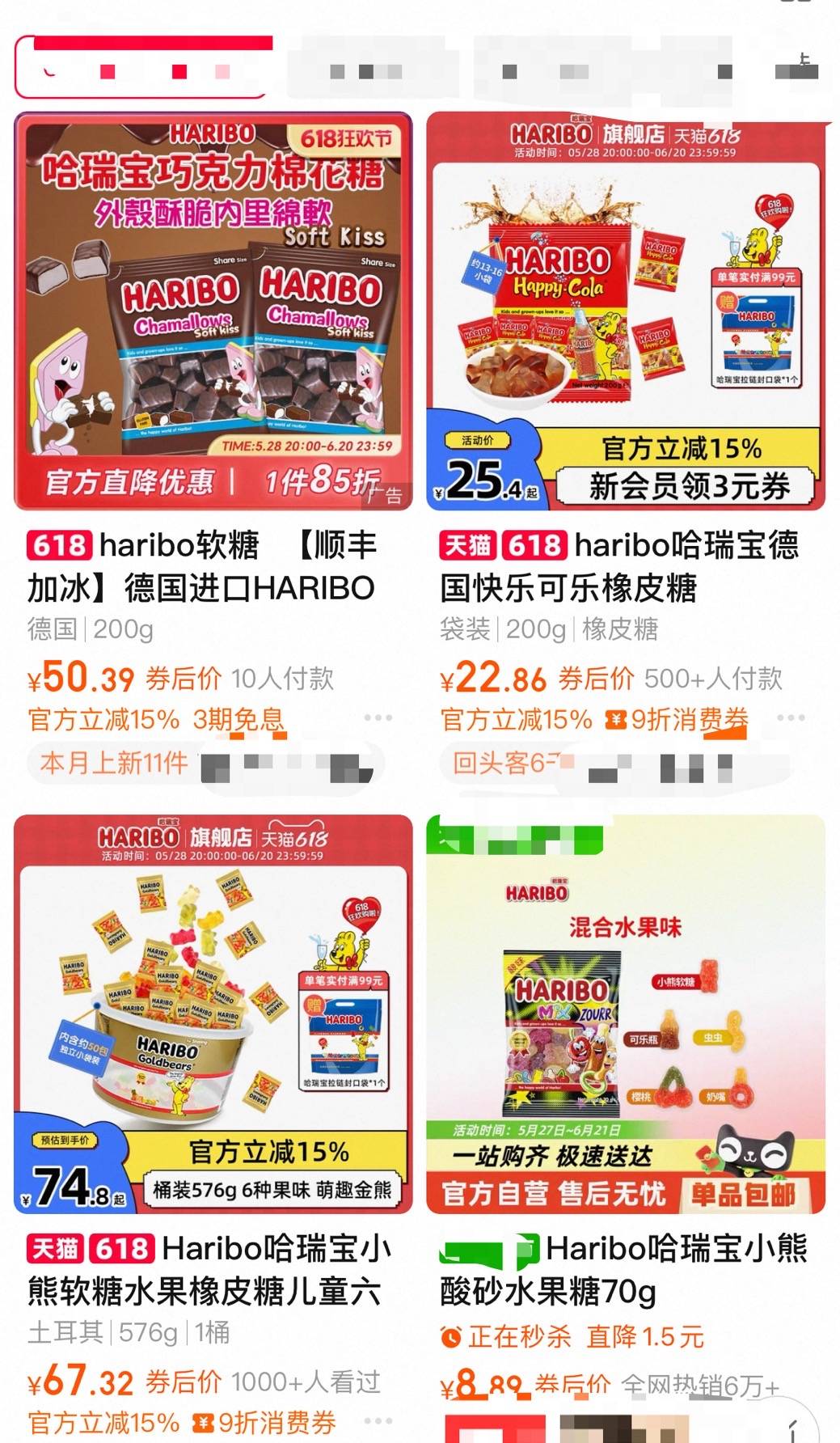
Task: Open the Haribo Goldbears 576g bucket product
Action: pyautogui.click(x=213, y=1013)
